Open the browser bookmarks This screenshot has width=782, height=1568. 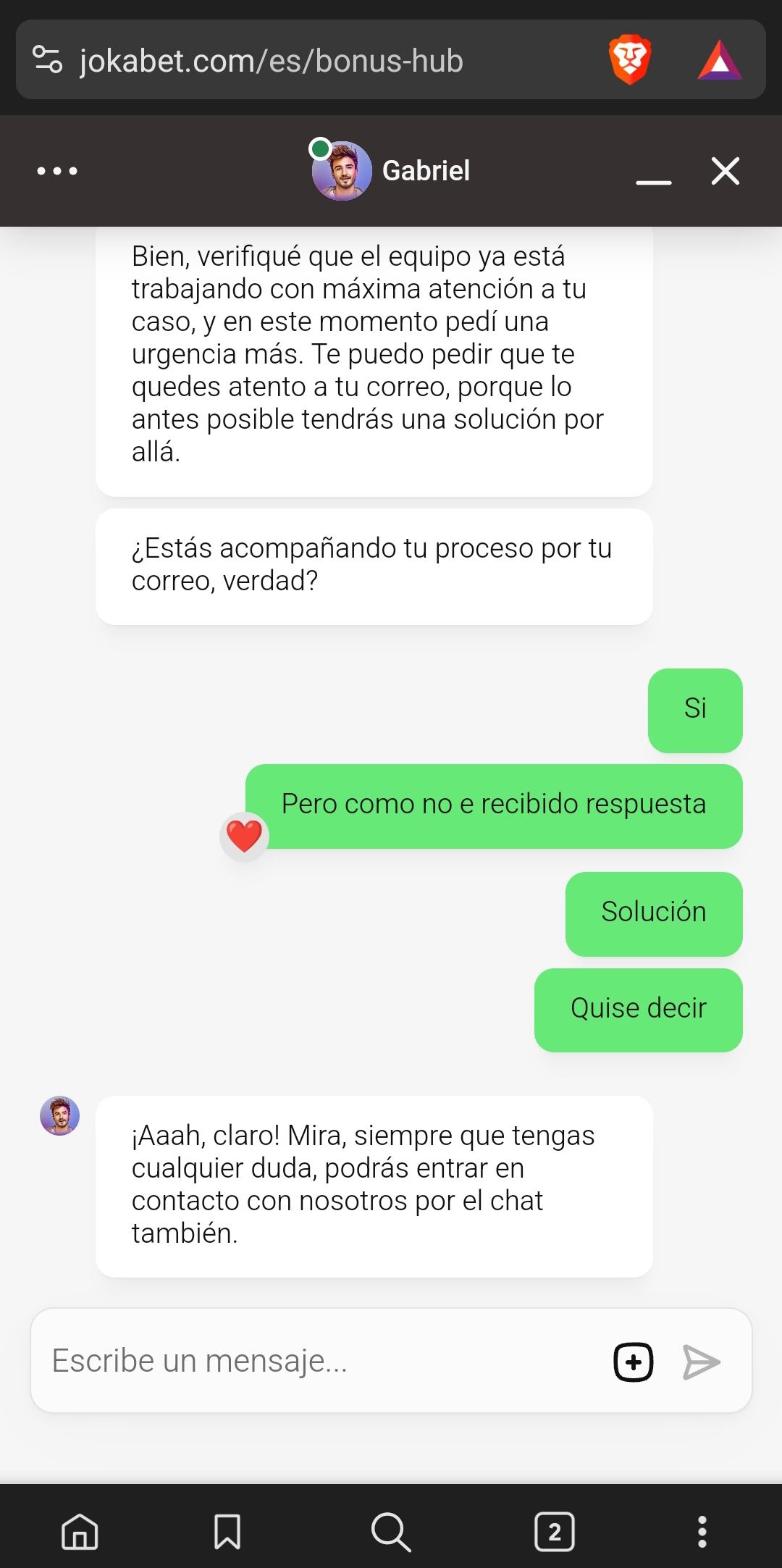pyautogui.click(x=227, y=1531)
